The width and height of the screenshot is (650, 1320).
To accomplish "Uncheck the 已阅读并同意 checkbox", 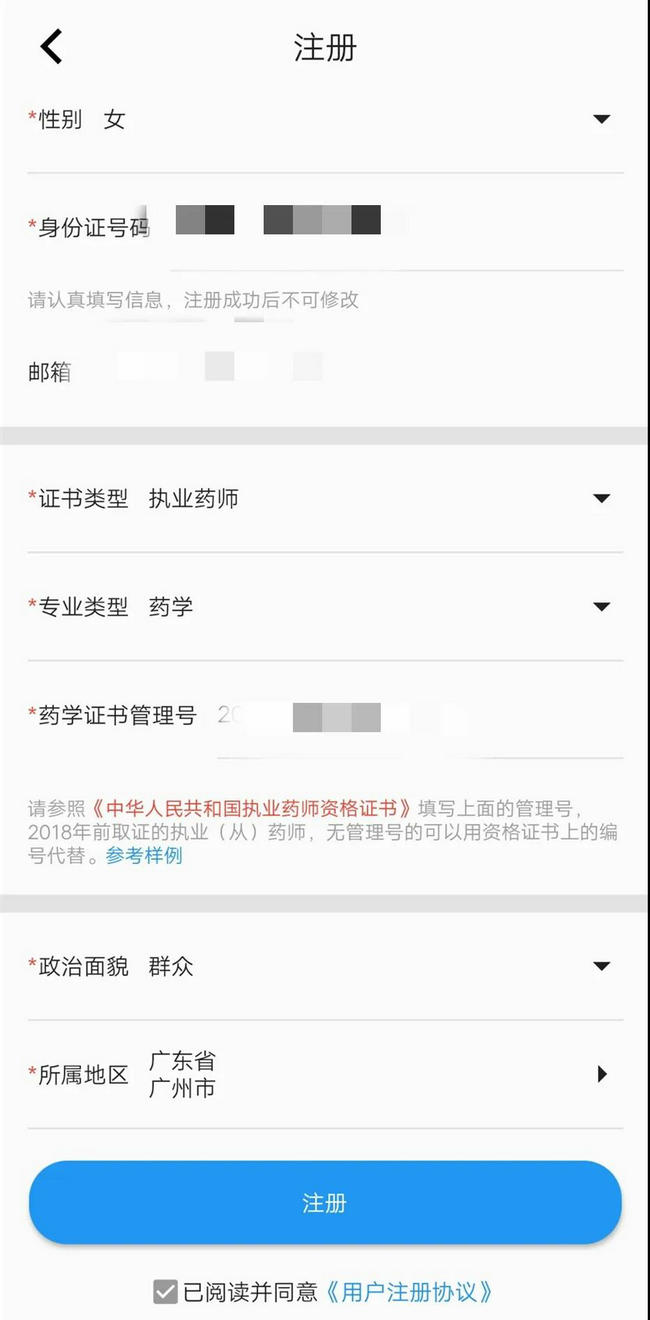I will [165, 1292].
